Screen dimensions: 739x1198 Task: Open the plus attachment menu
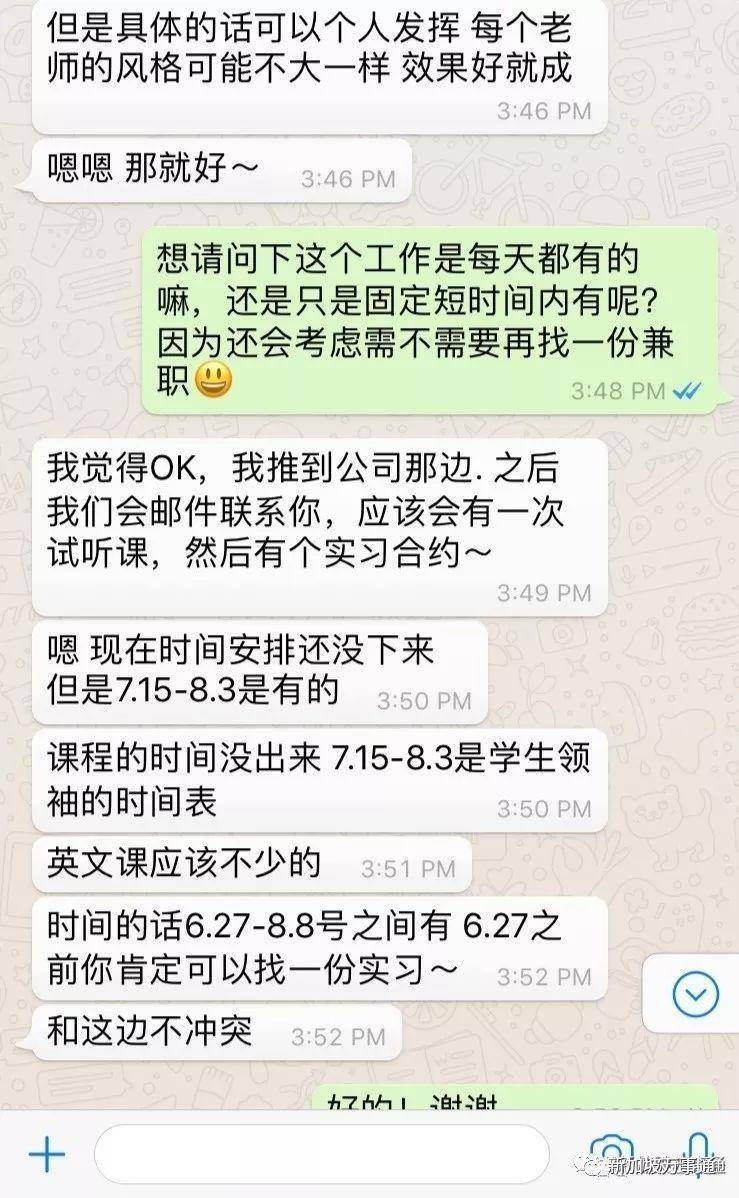[46, 1155]
